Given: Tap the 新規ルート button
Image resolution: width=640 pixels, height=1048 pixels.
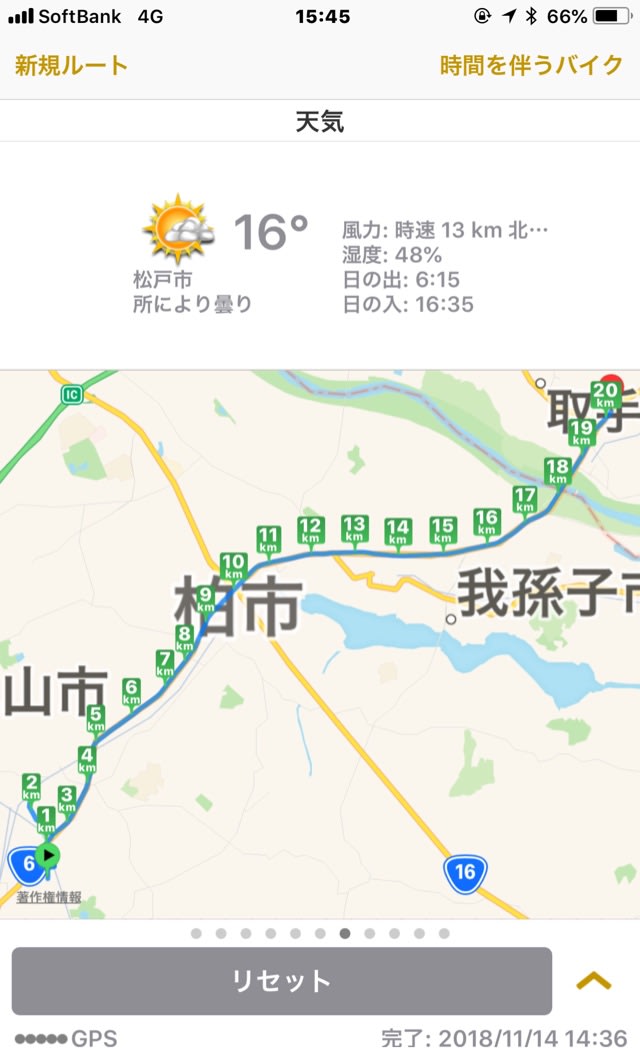Looking at the screenshot, I should (x=71, y=66).
